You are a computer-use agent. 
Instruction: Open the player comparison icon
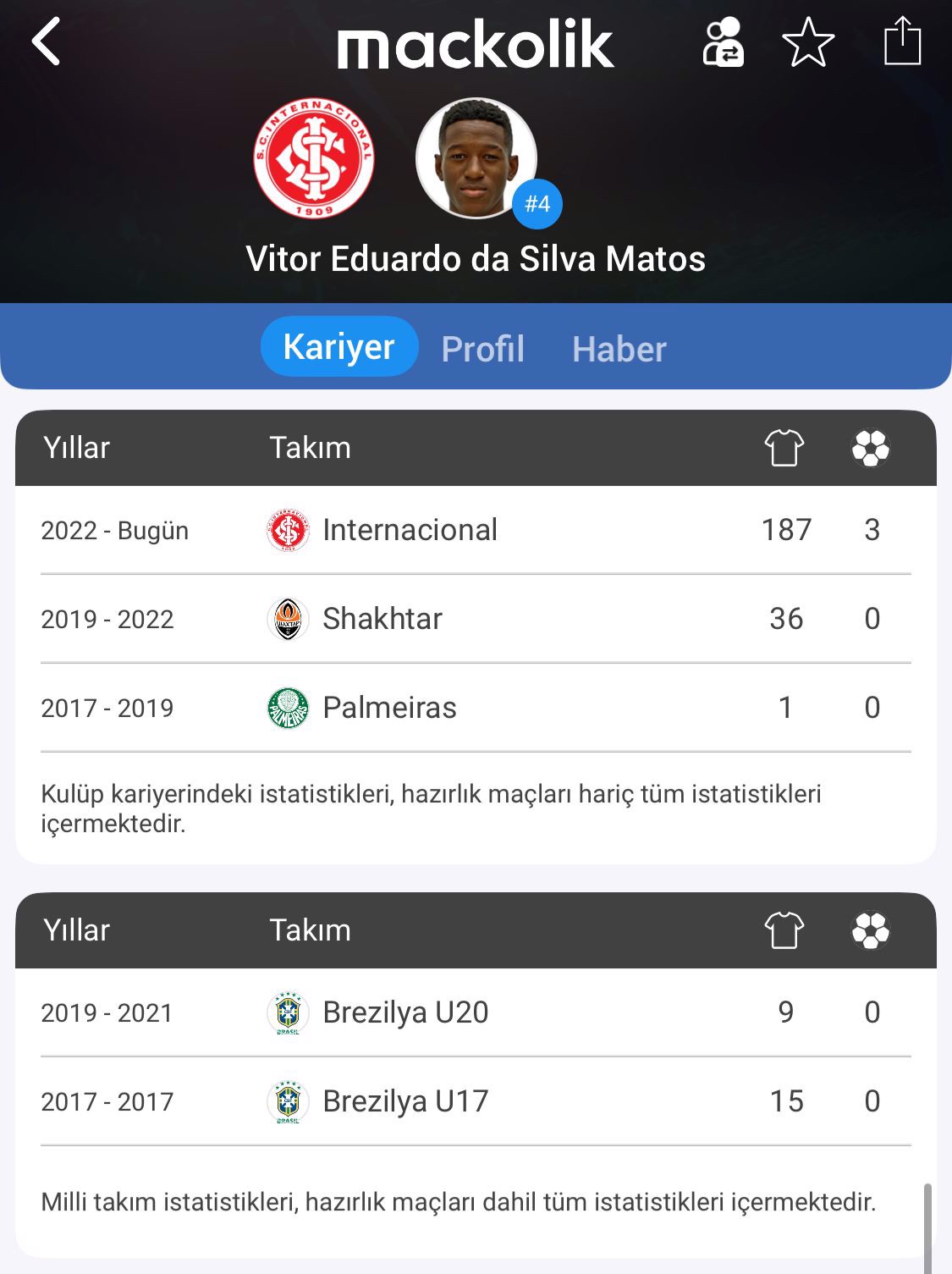coord(723,42)
